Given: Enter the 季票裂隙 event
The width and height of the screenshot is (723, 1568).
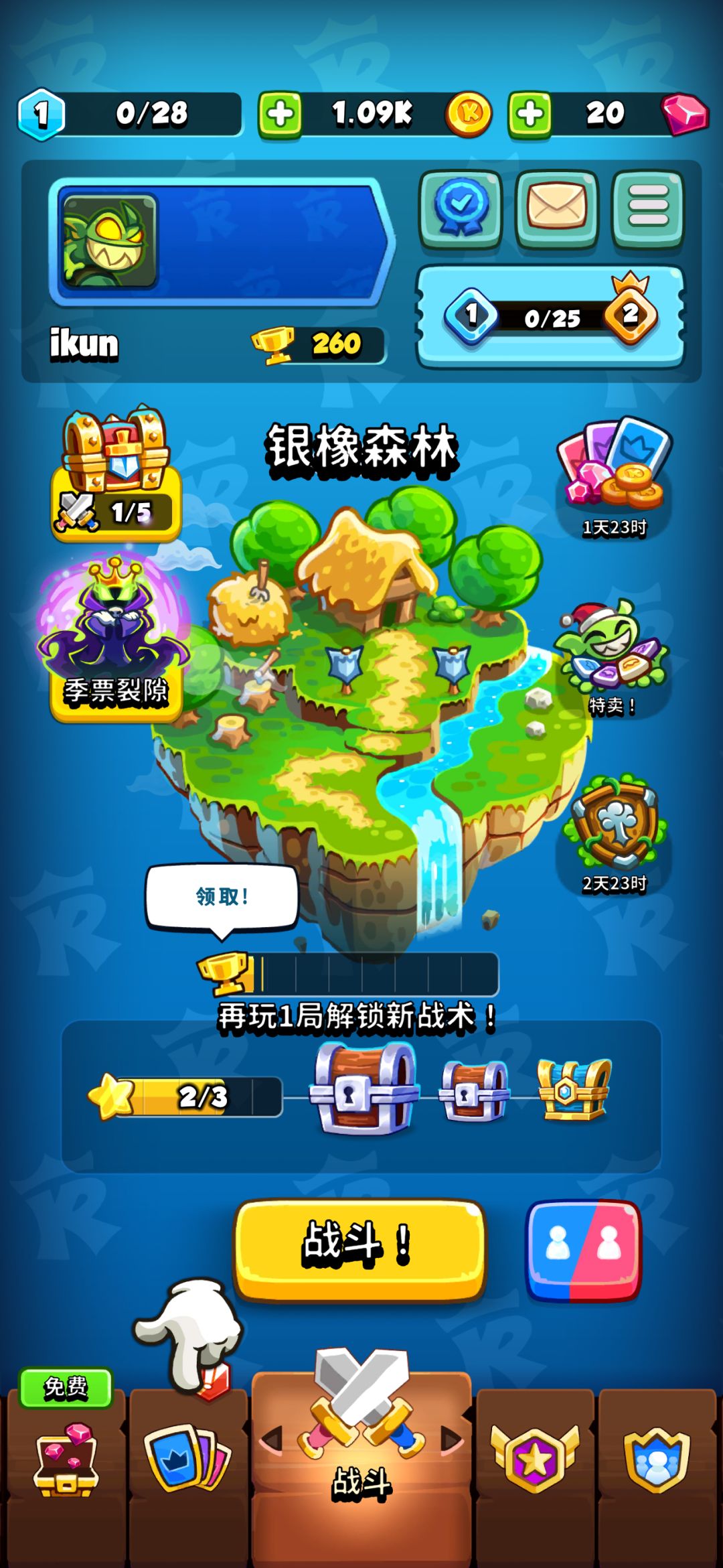Looking at the screenshot, I should click(x=115, y=640).
